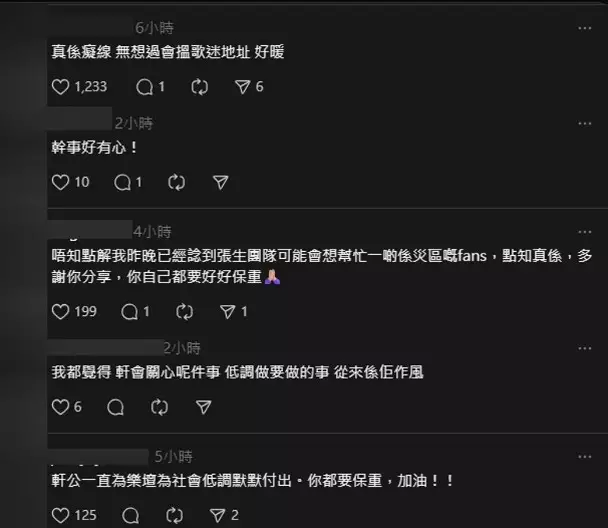Repost the 真係凝線 comment
The height and width of the screenshot is (528, 608).
pyautogui.click(x=198, y=87)
